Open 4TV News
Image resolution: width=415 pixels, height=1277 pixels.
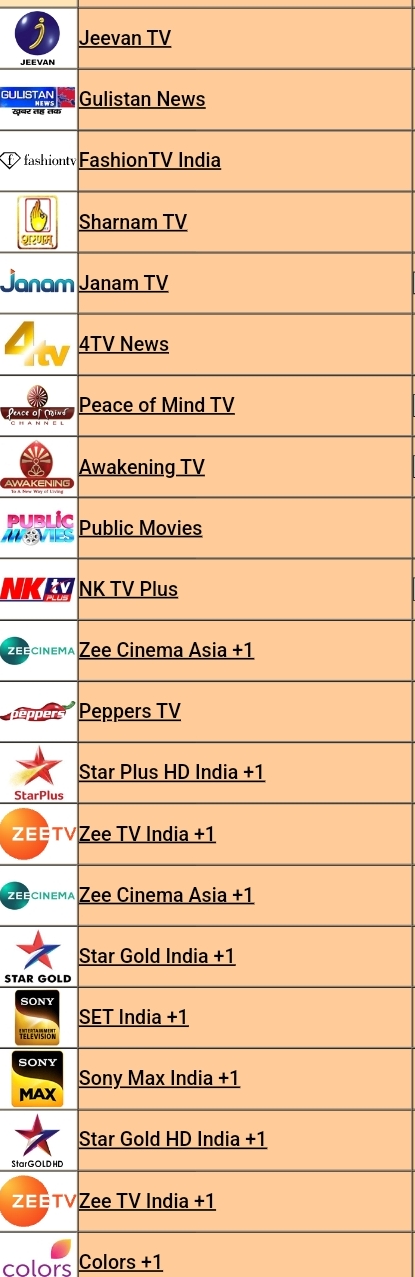[x=124, y=344]
